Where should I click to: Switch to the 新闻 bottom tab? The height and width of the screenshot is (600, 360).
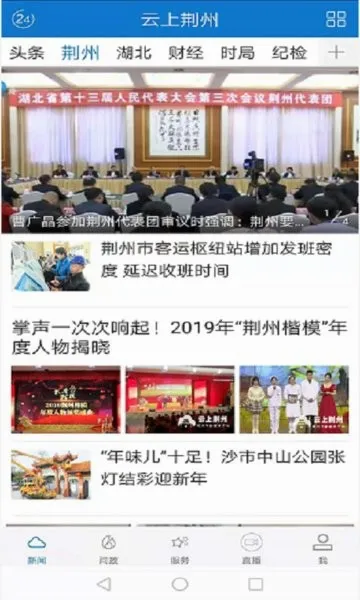(x=37, y=550)
